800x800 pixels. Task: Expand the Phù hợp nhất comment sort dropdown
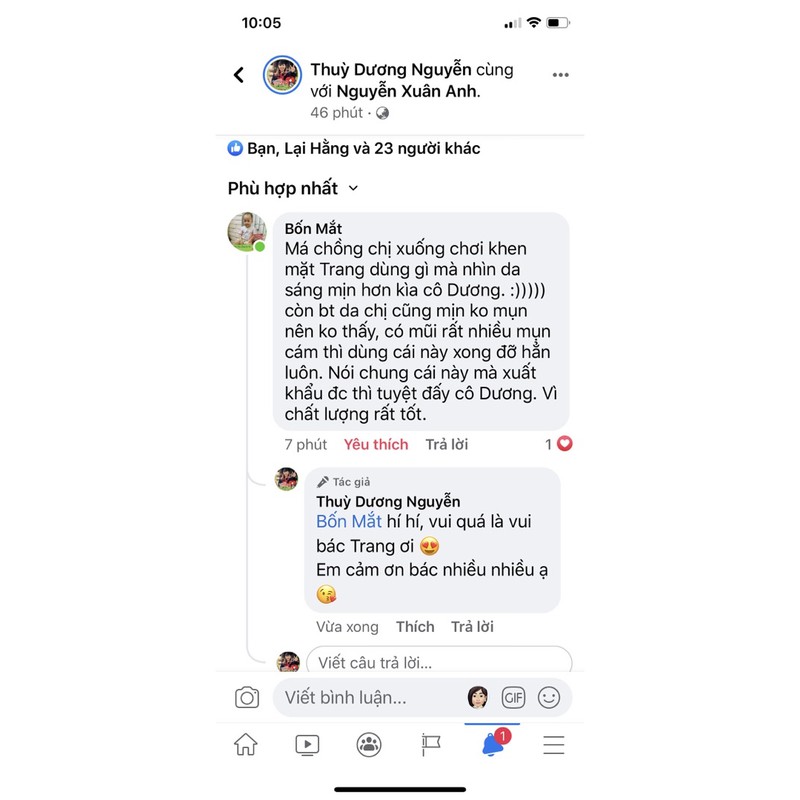[292, 188]
